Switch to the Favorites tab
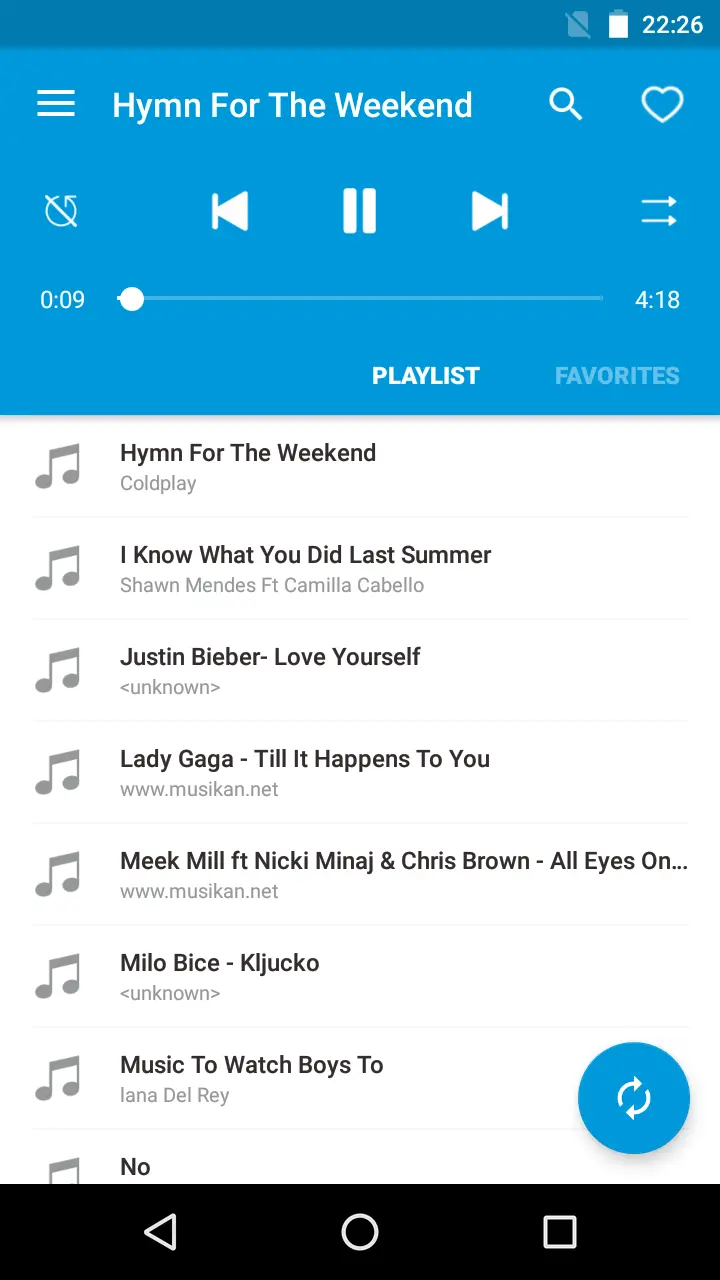 (617, 376)
